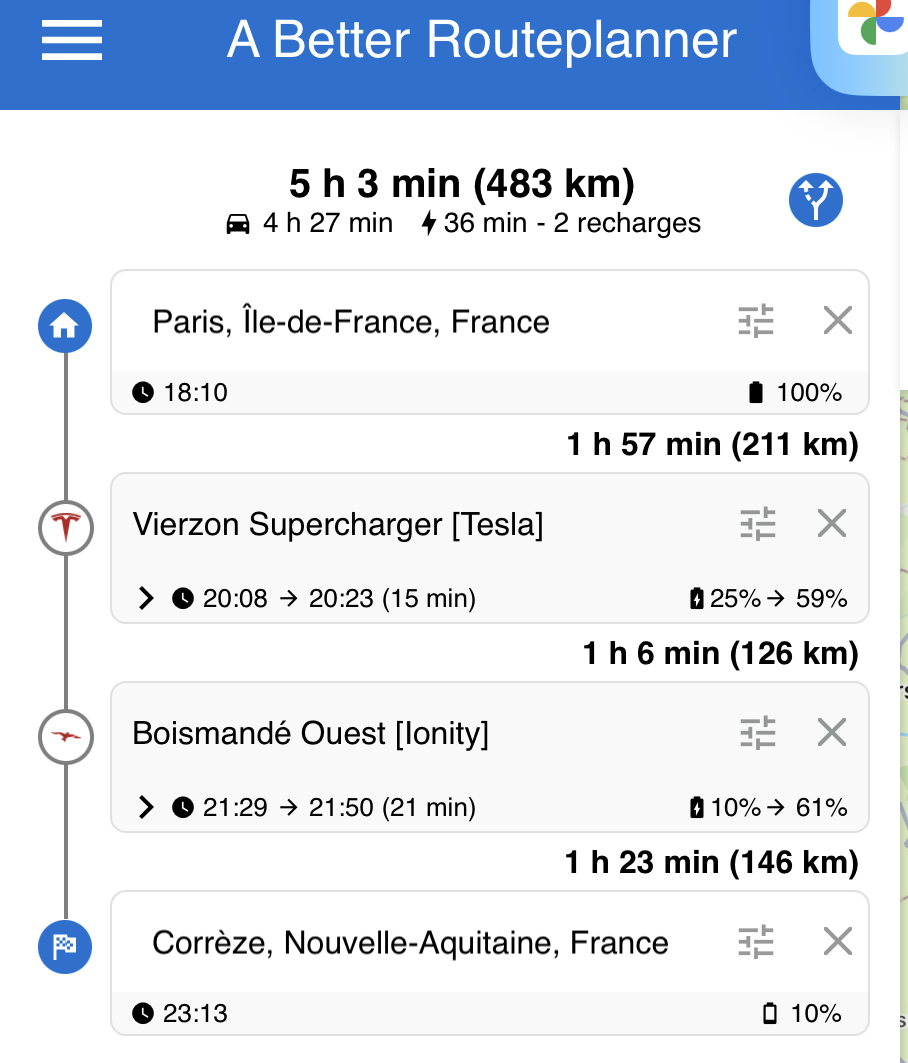Open settings for Boismandé Ouest stop
Viewport: 908px width, 1063px height.
click(x=757, y=733)
